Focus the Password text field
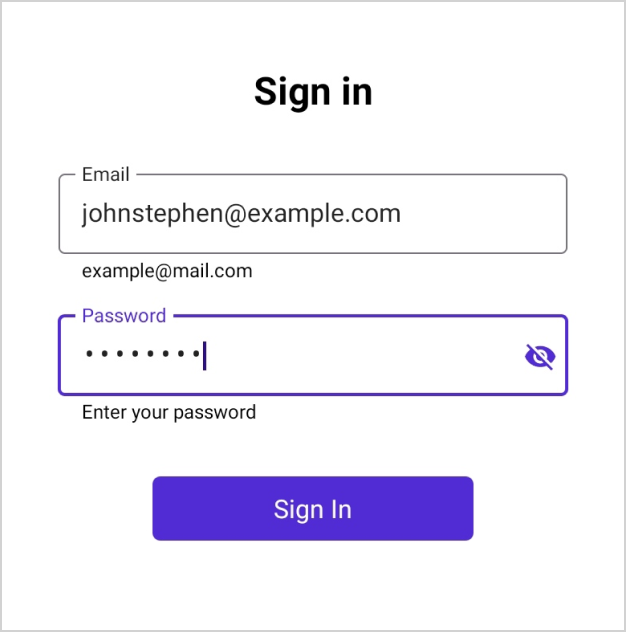This screenshot has width=626, height=632. point(290,356)
